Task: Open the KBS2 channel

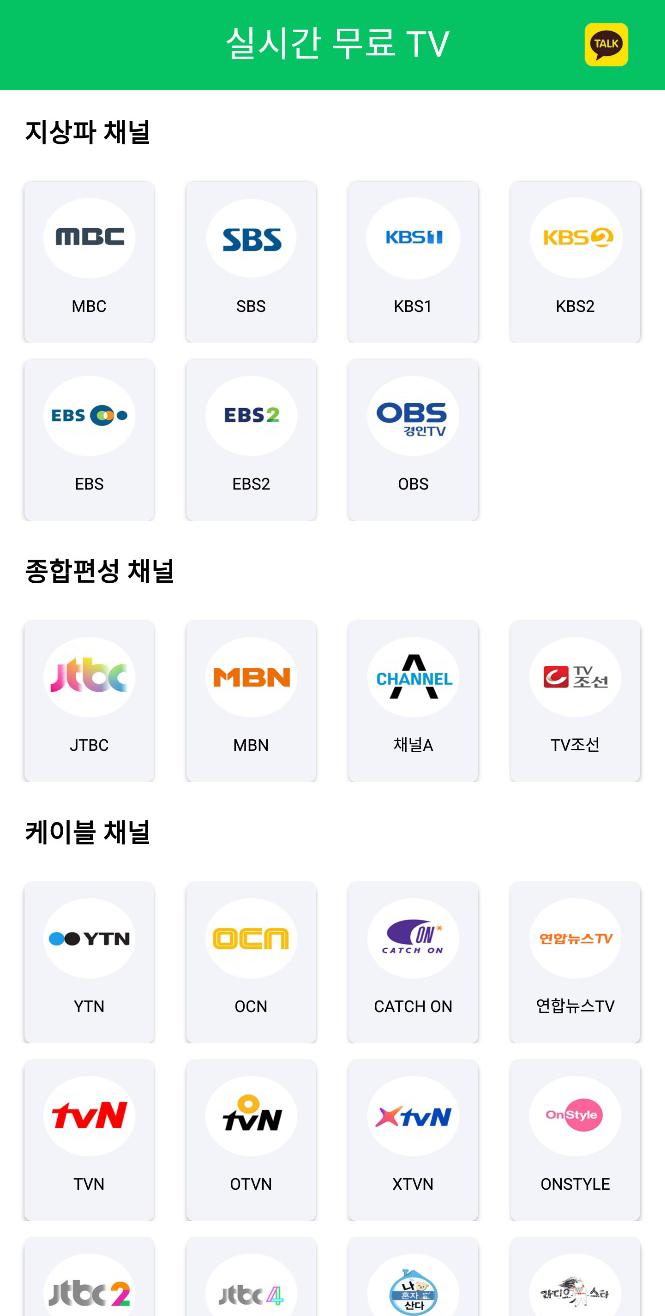Action: pyautogui.click(x=575, y=261)
